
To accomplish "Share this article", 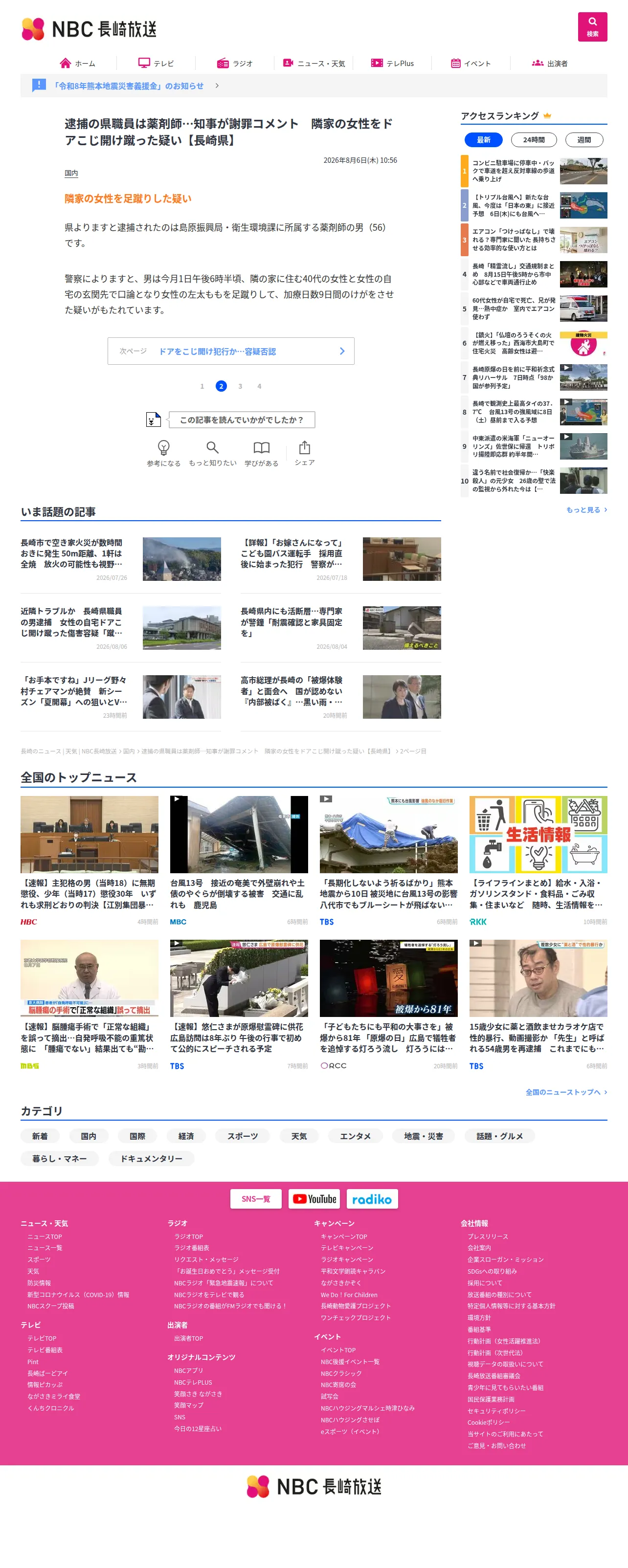I will tap(305, 453).
